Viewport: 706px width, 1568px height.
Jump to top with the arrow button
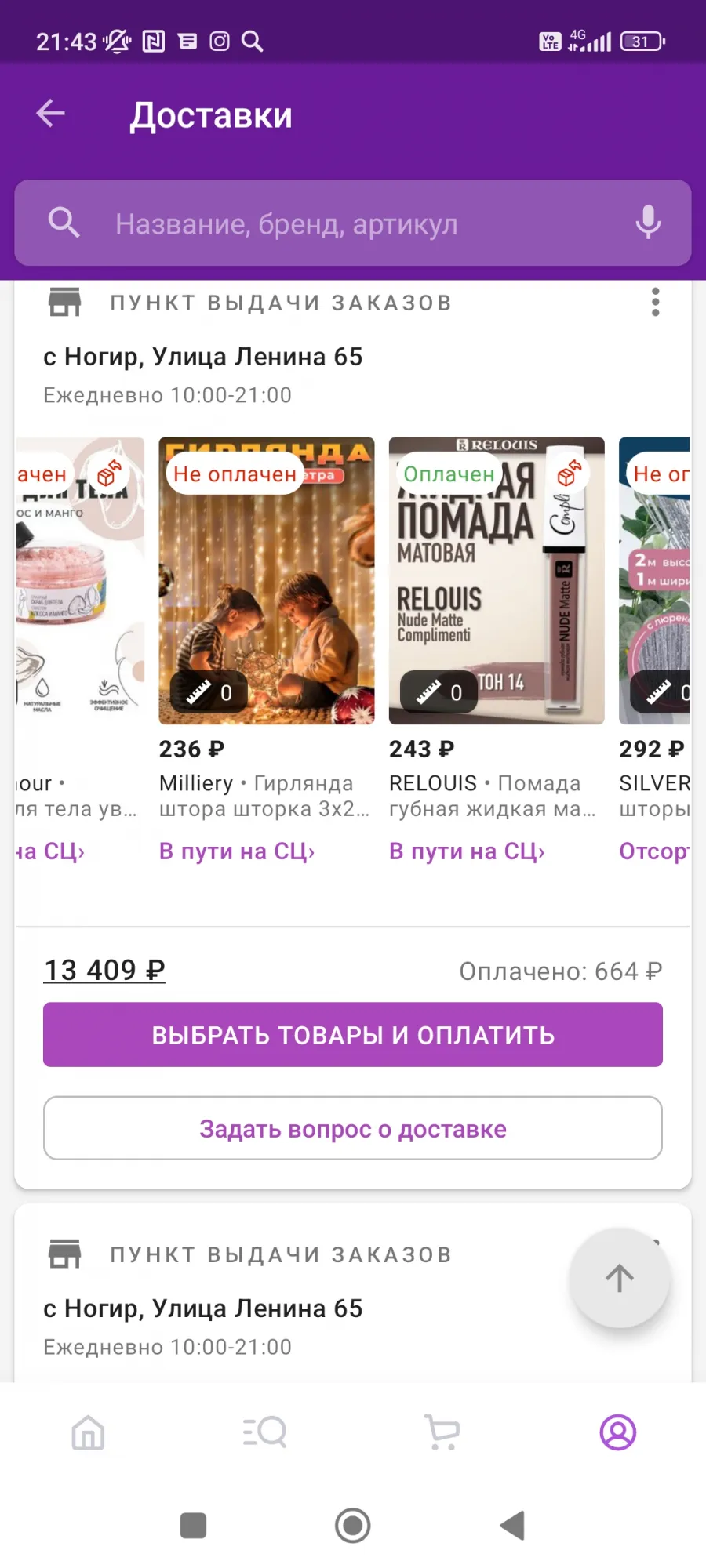click(x=620, y=1278)
